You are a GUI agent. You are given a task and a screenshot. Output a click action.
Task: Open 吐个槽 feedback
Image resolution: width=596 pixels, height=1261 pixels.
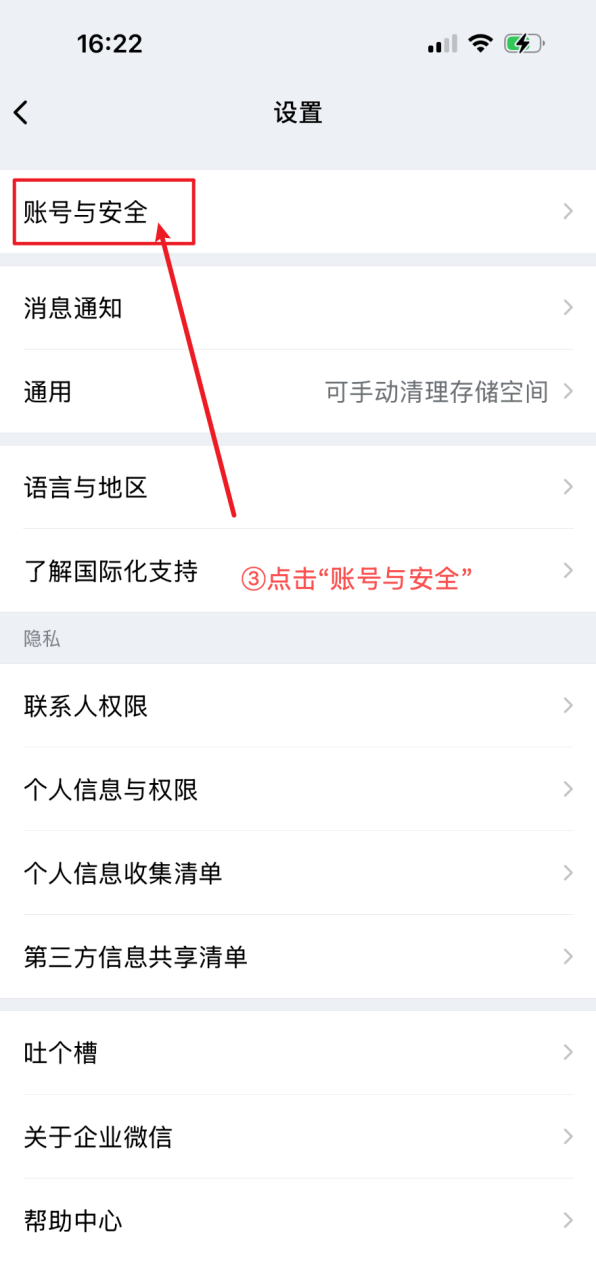point(298,1053)
